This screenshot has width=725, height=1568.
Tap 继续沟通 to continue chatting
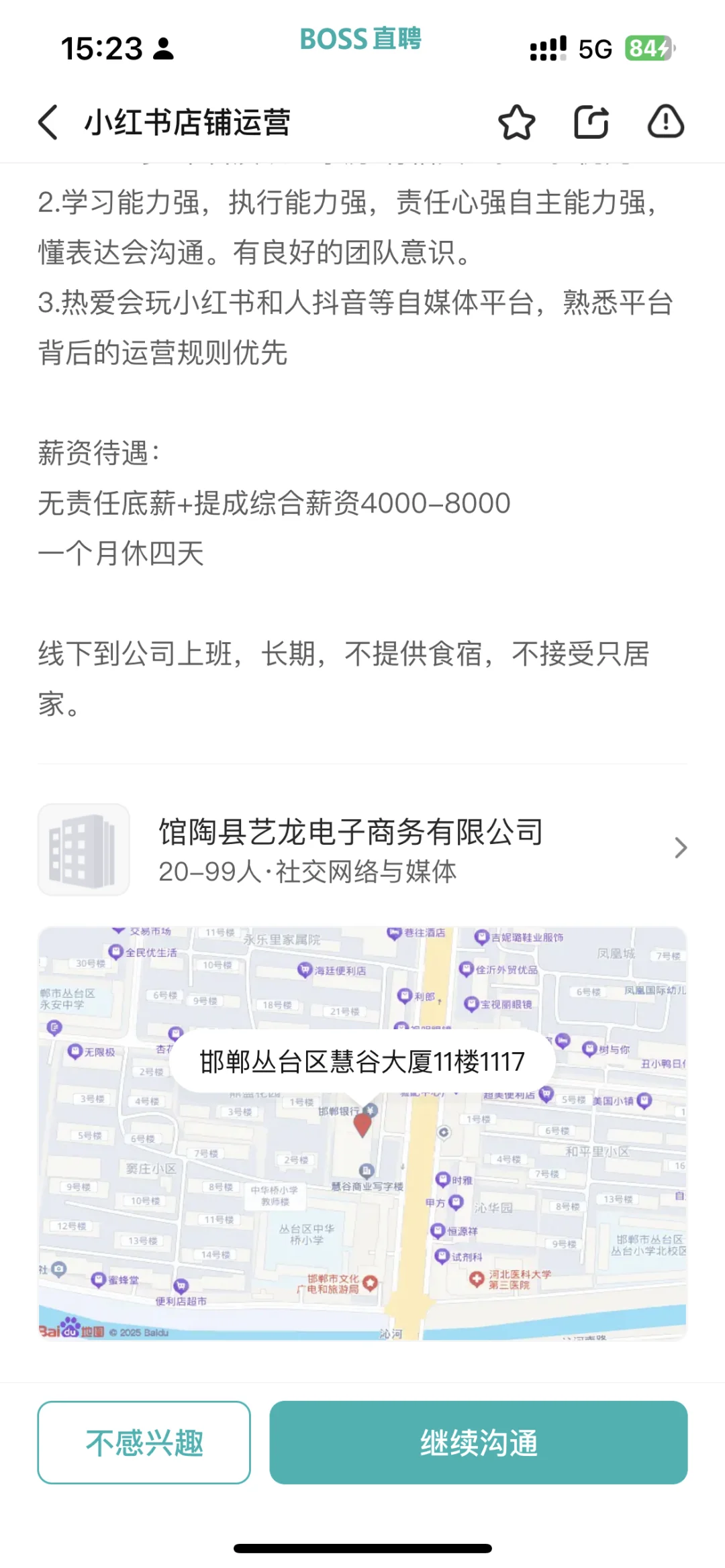click(479, 1443)
